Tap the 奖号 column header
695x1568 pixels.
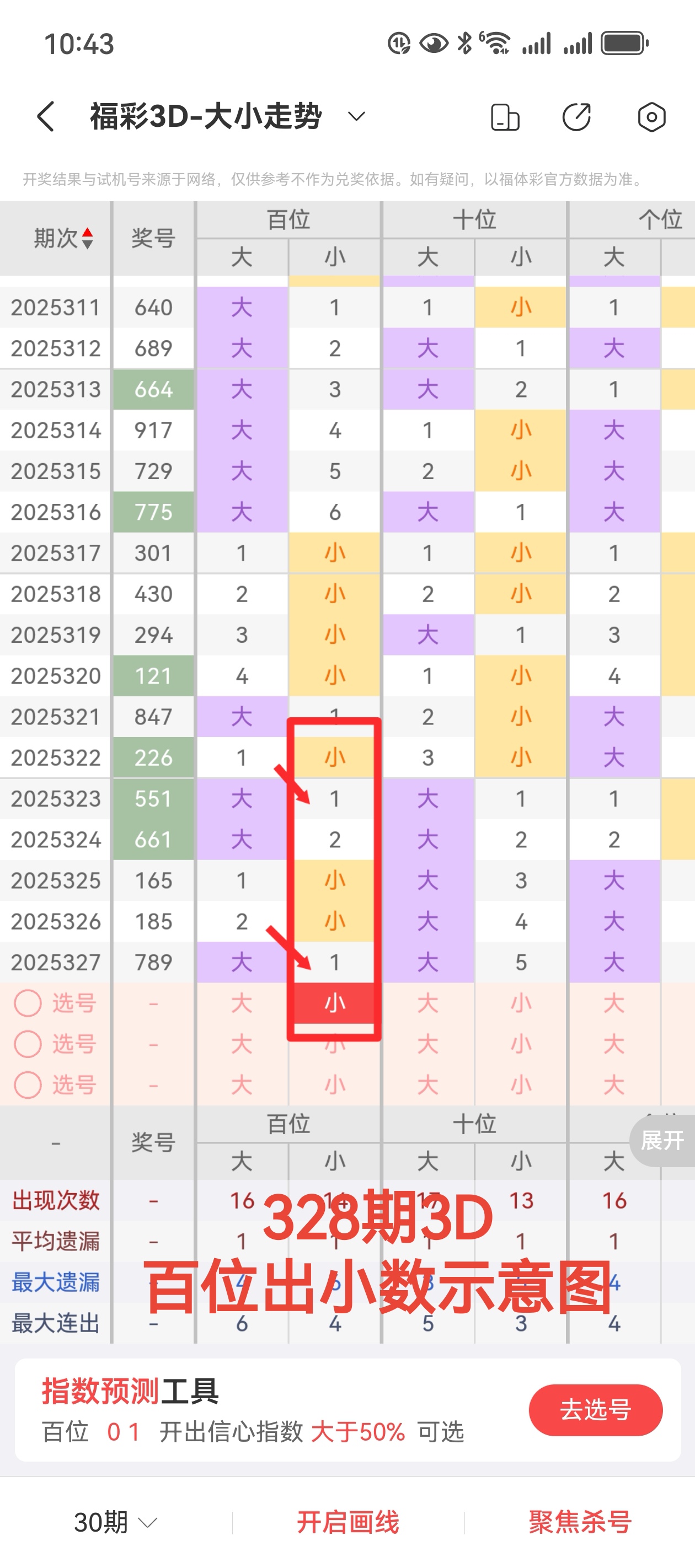[153, 238]
